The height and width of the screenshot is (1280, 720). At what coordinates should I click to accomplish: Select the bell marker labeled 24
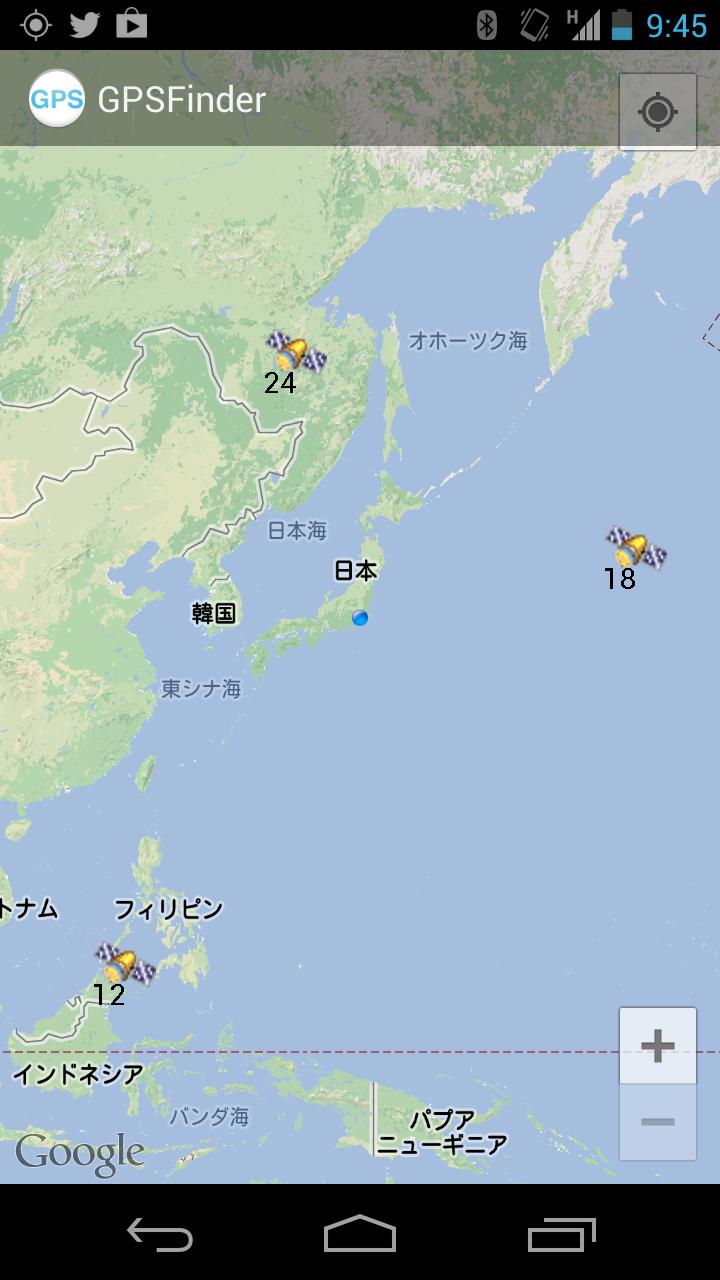click(296, 352)
